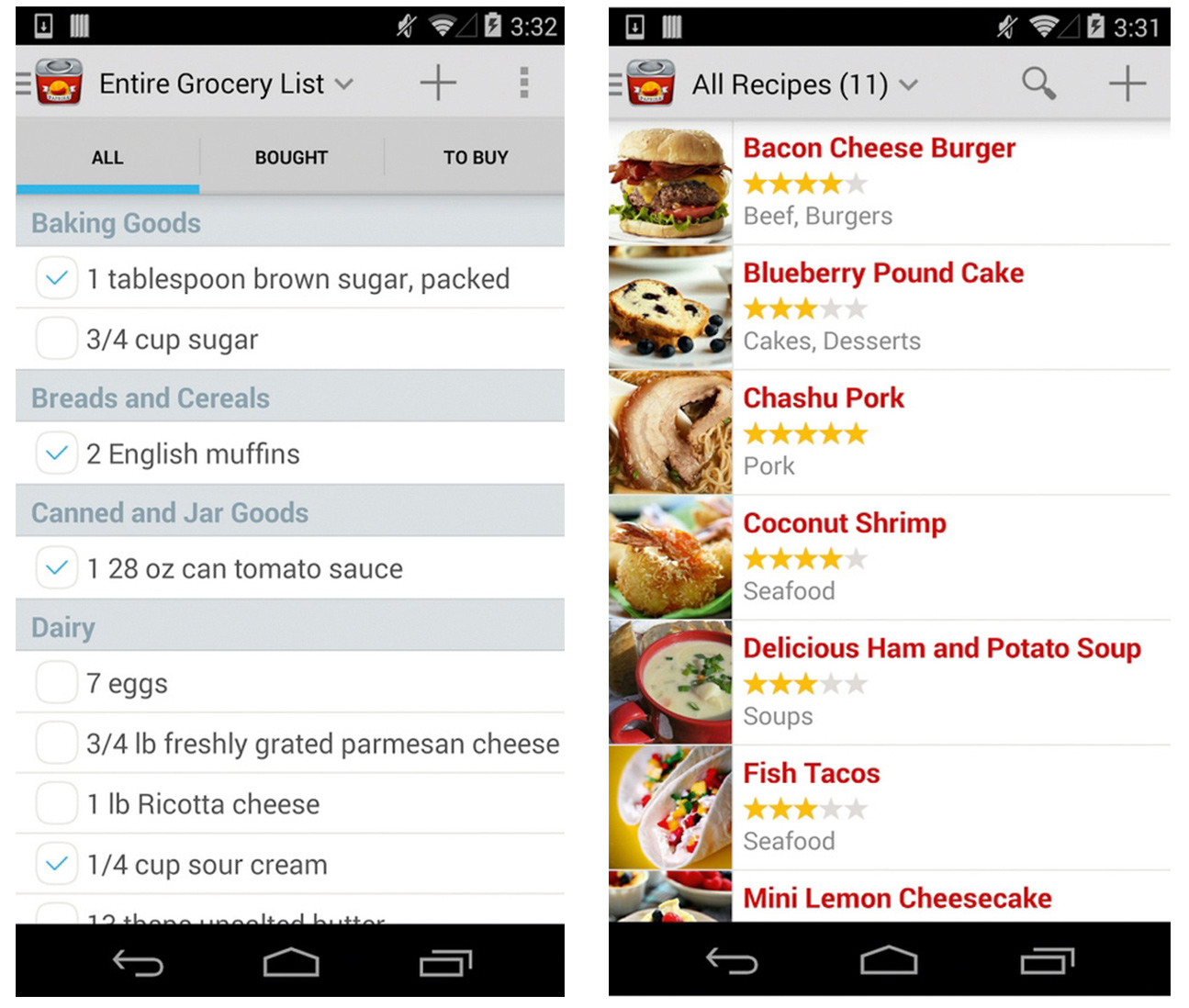Viewport: 1189px width, 1008px height.
Task: Check off 3/4 cup sugar
Action: click(57, 339)
